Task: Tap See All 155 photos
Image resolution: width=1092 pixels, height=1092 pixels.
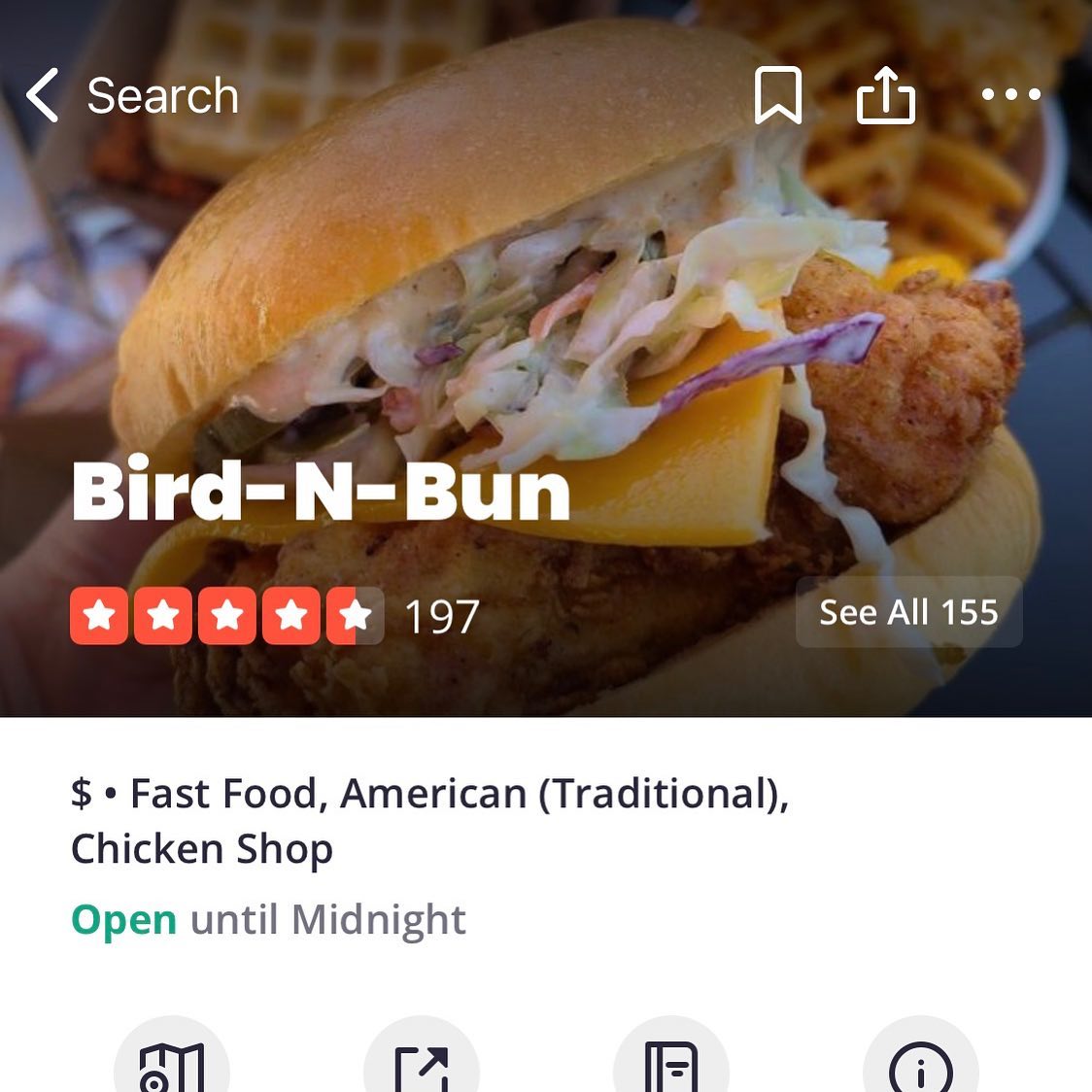Action: (908, 612)
